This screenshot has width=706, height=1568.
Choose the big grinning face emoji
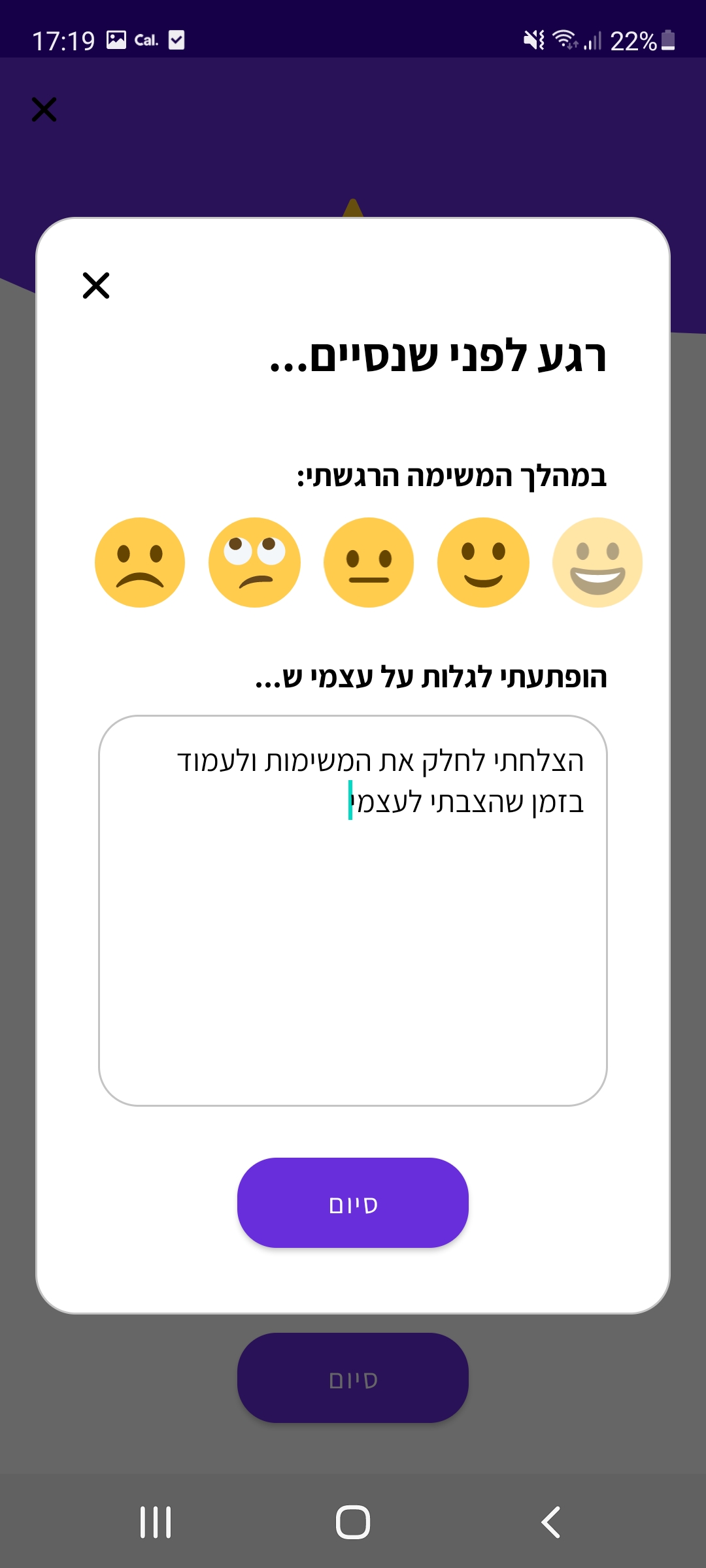[x=597, y=563]
